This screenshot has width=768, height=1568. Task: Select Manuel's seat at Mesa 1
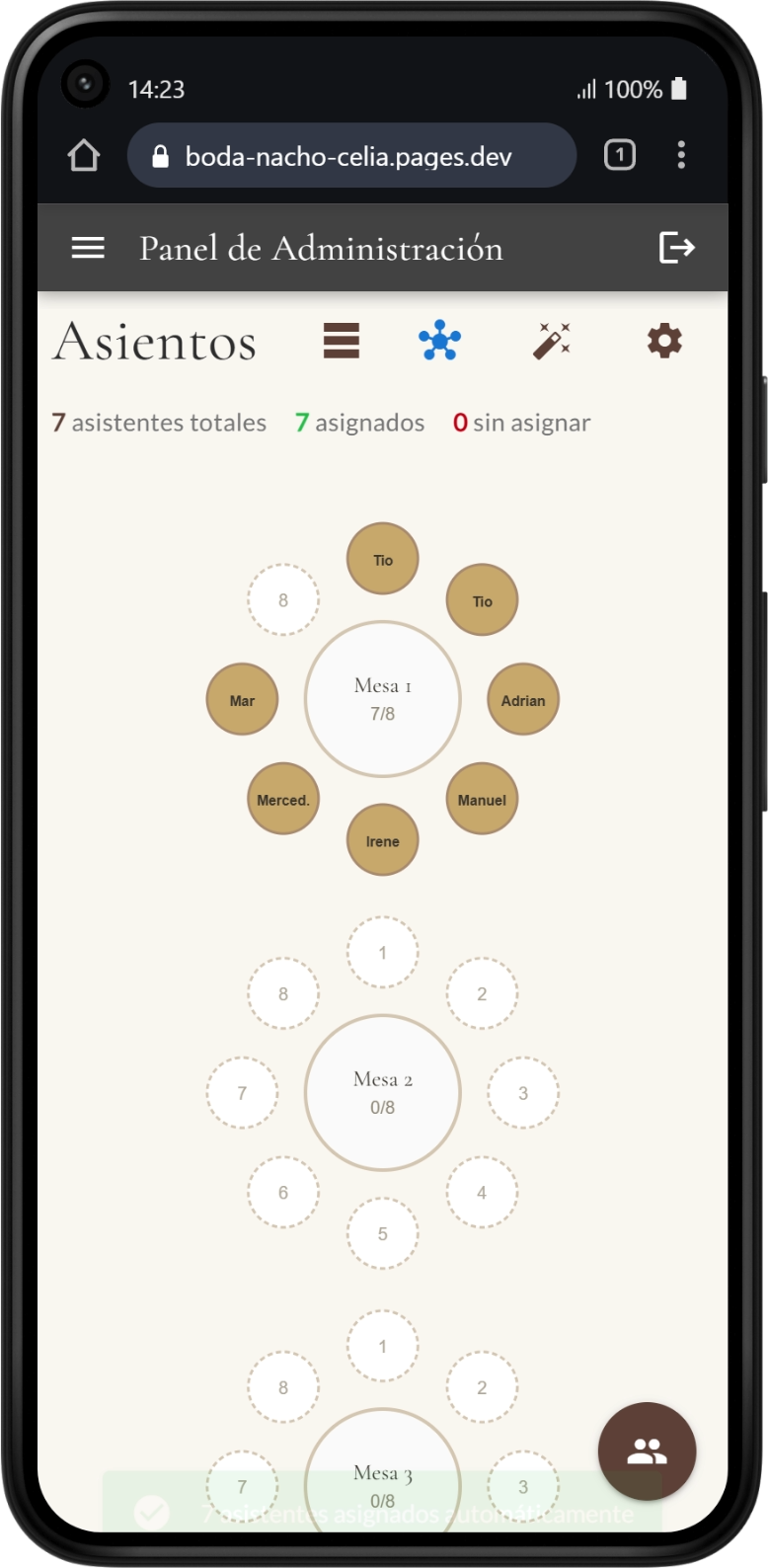coord(482,800)
